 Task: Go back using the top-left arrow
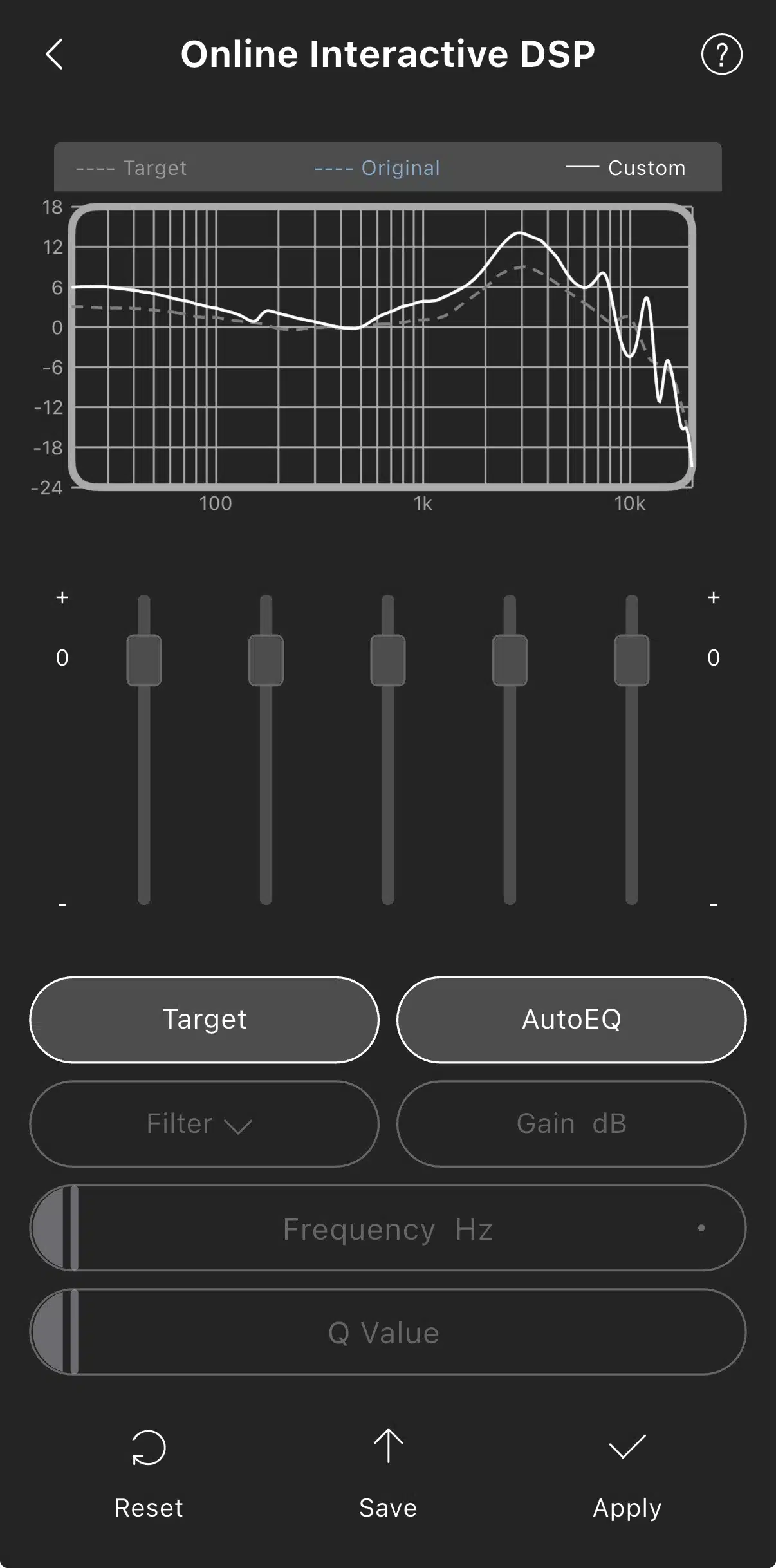(55, 54)
